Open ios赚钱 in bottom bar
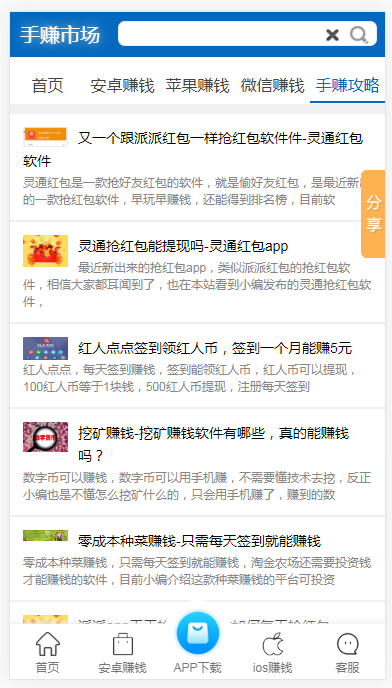This screenshot has height=688, width=392. (x=273, y=653)
